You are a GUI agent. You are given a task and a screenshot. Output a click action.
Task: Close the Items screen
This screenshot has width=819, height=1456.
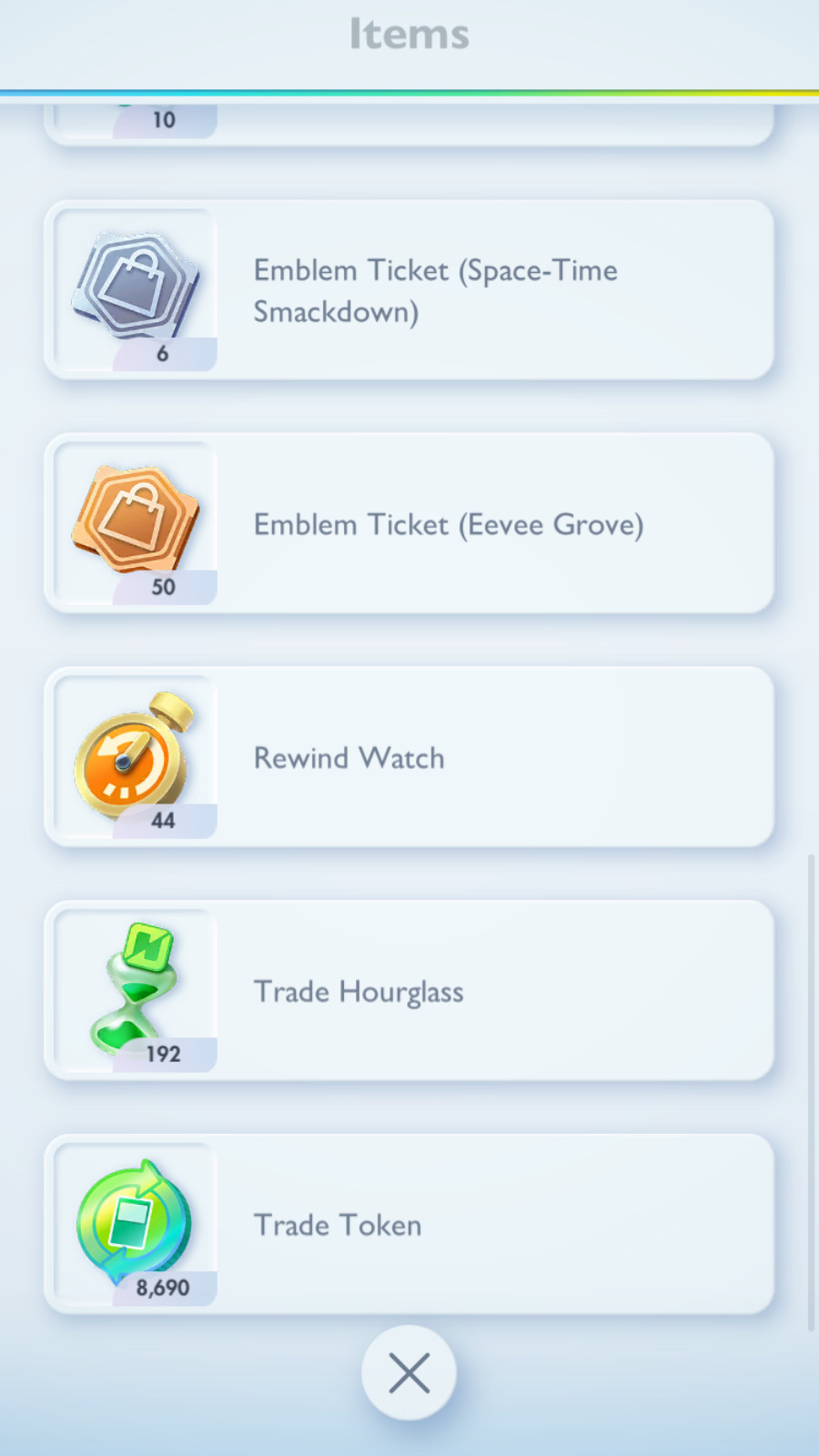(409, 1373)
